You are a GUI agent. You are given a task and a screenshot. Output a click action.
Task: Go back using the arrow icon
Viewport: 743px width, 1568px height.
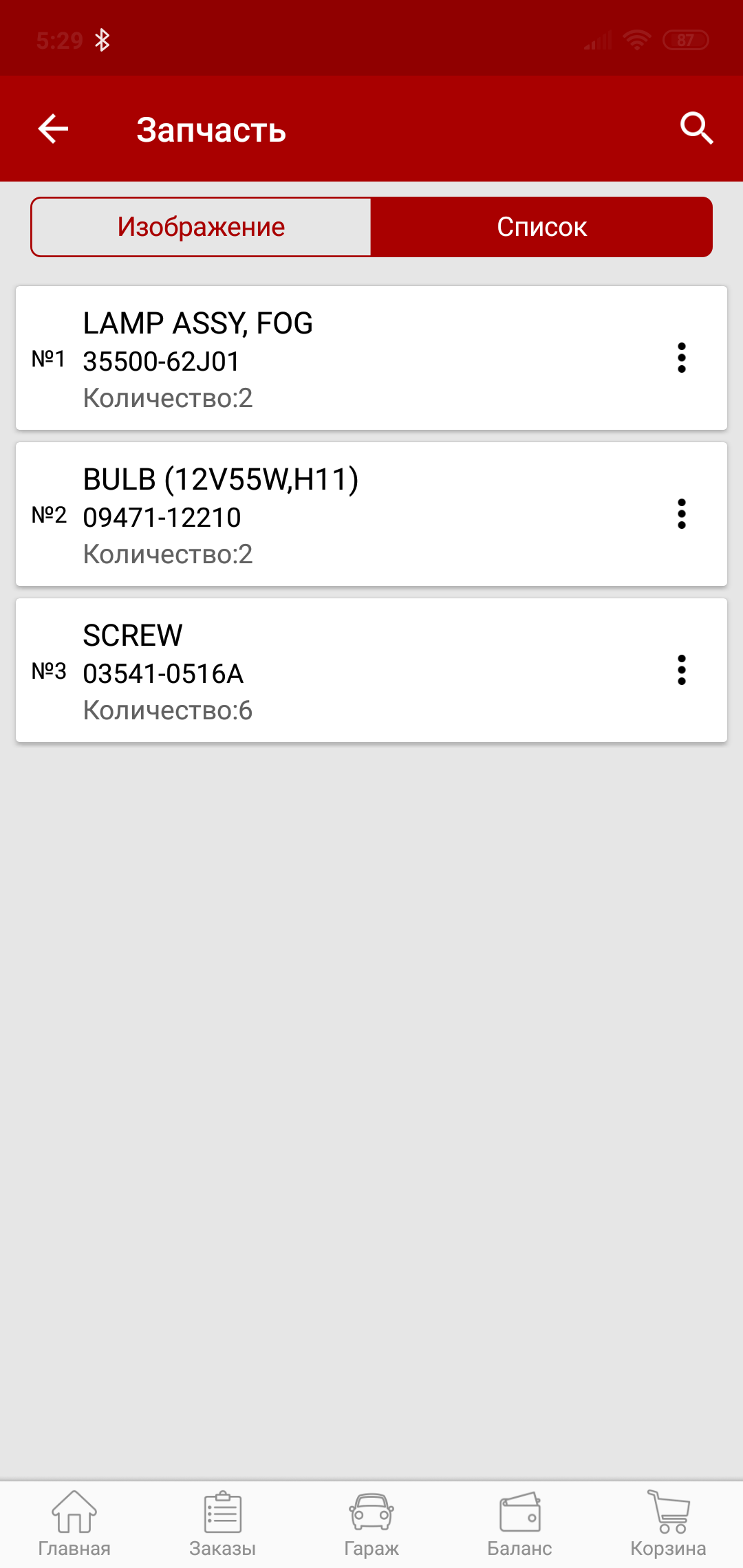(53, 129)
